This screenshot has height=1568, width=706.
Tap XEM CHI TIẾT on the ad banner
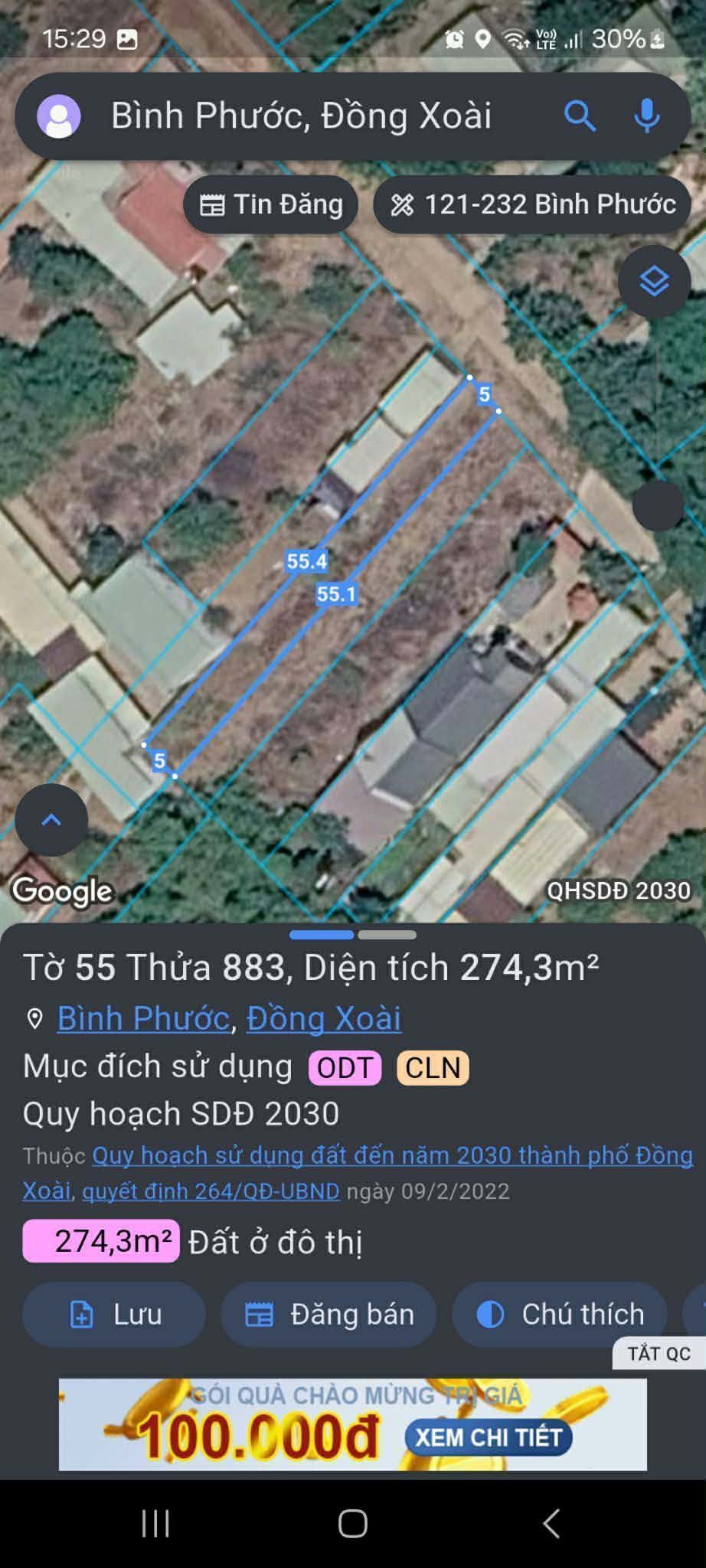click(489, 1437)
